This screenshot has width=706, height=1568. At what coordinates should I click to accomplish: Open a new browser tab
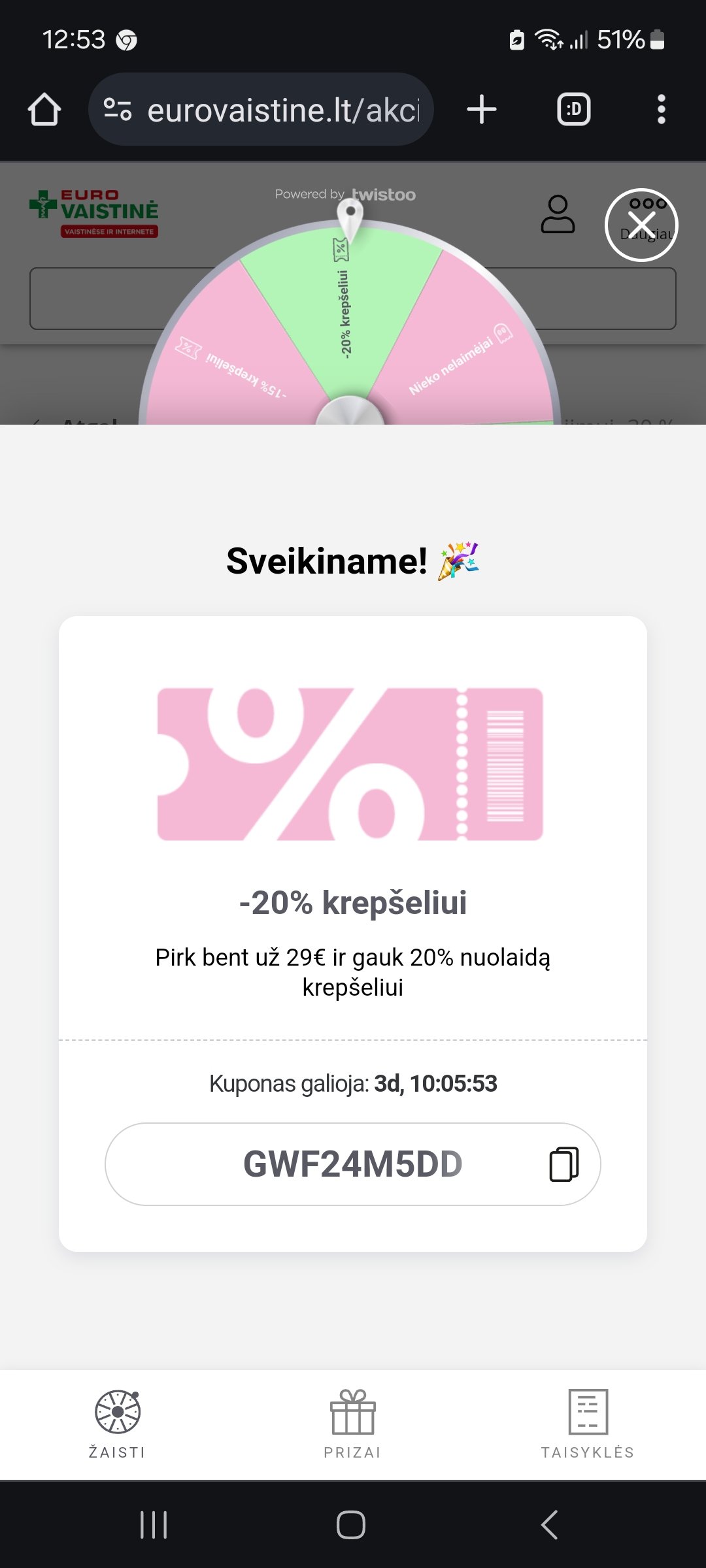pos(482,109)
